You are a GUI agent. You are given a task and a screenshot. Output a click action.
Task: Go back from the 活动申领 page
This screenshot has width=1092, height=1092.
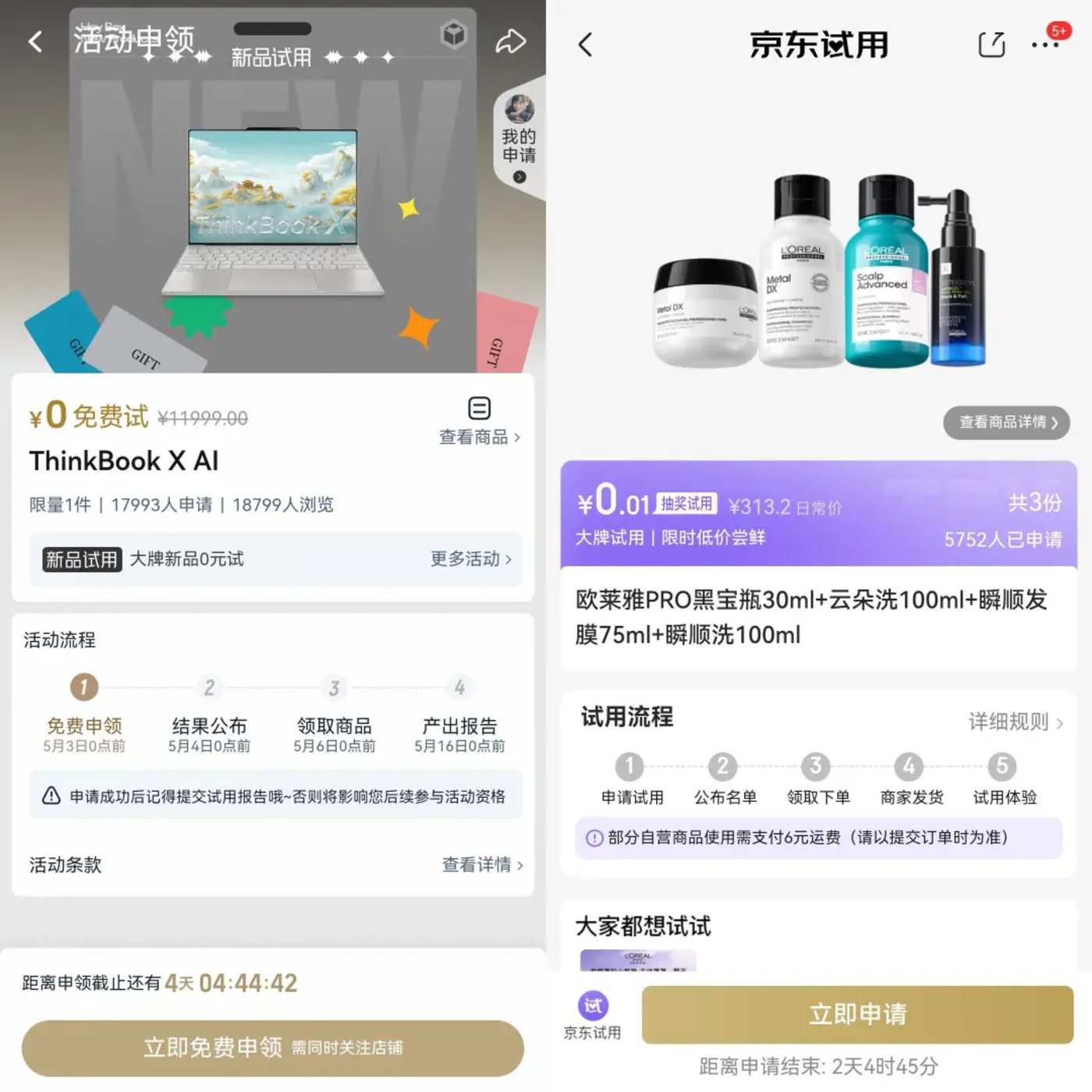tap(35, 41)
